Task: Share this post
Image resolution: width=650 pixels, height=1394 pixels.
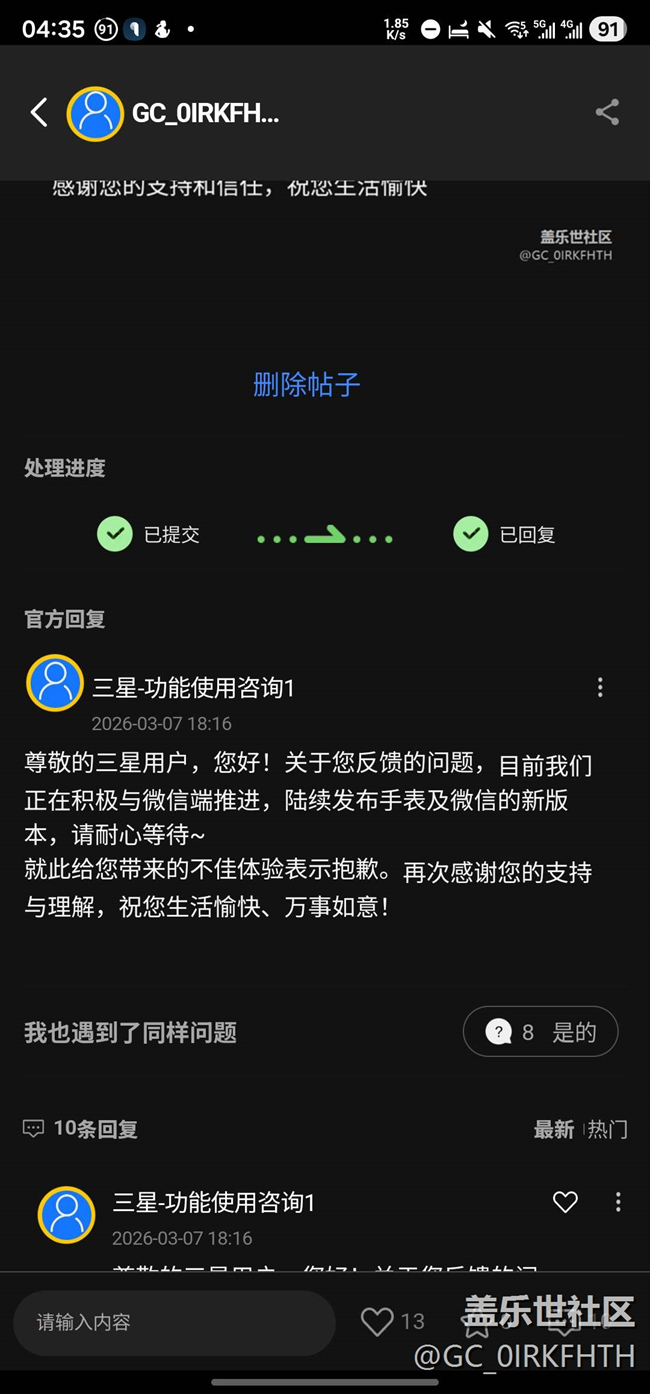Action: (x=607, y=112)
